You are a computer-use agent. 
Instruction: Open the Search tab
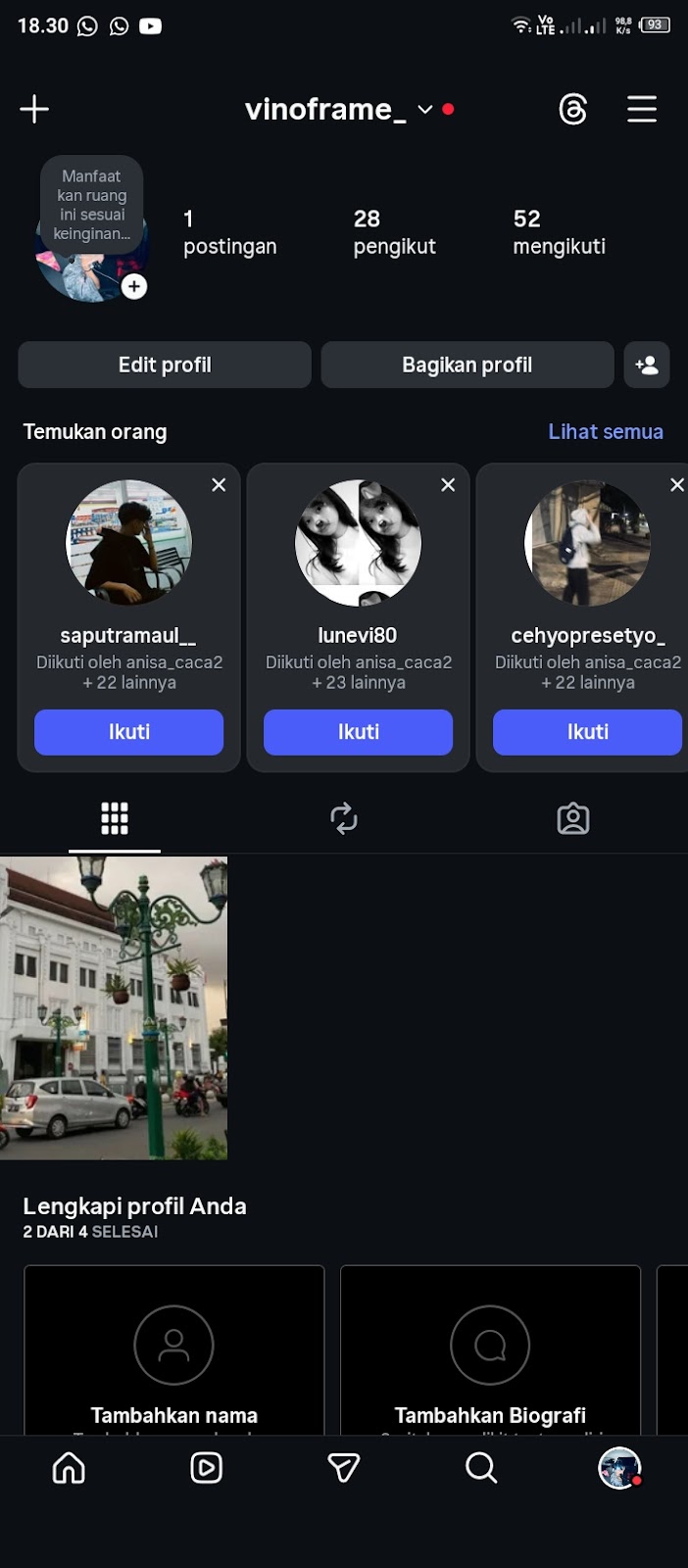(x=481, y=1468)
